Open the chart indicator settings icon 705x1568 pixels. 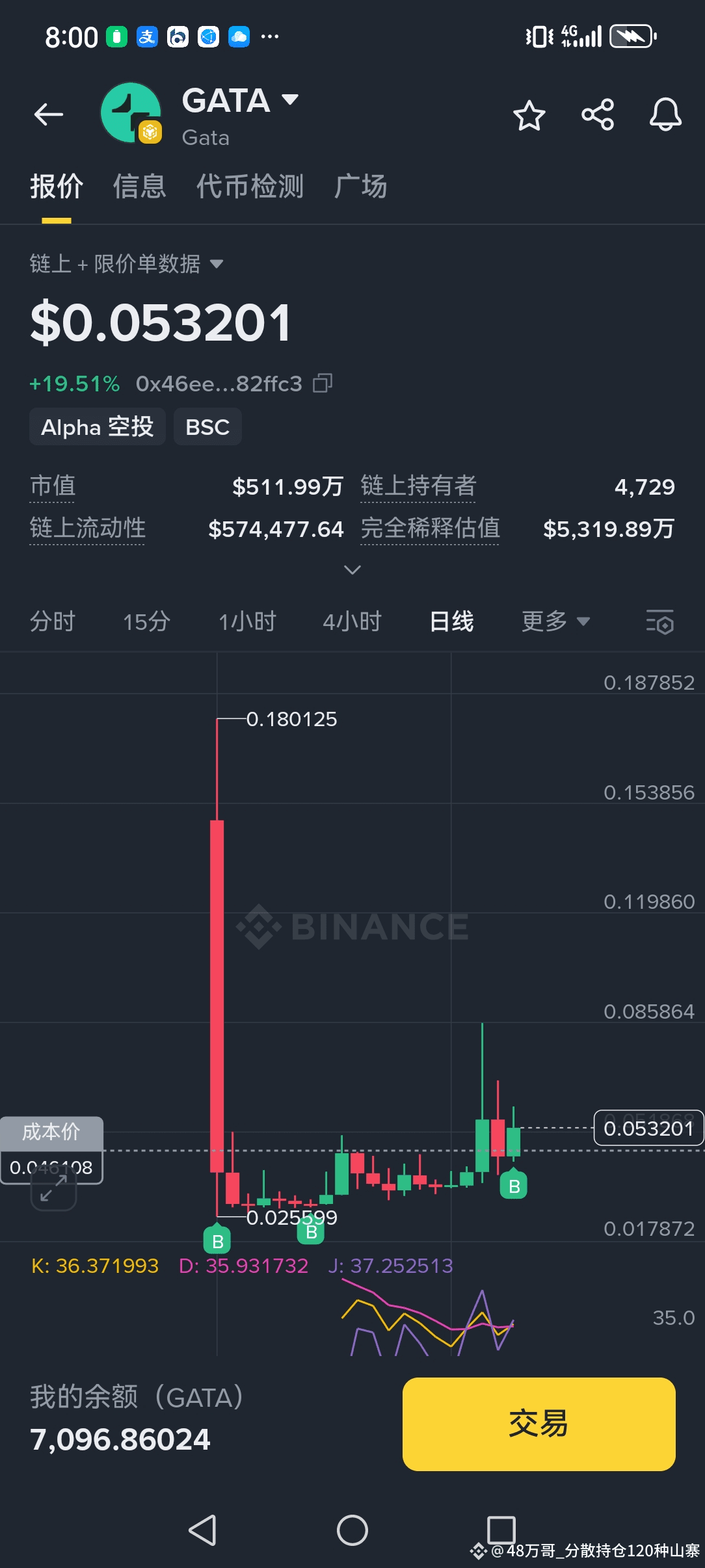[659, 622]
